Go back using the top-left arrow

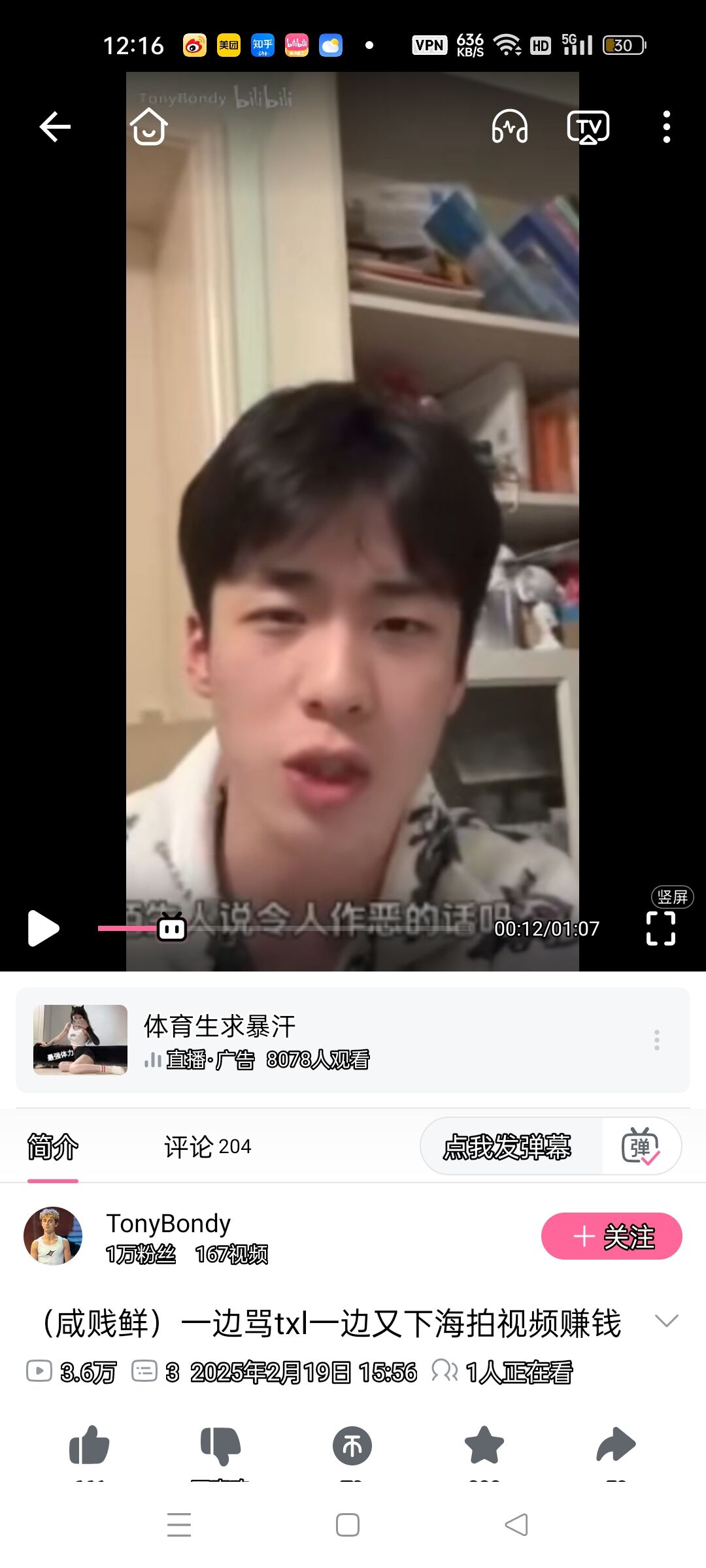tap(55, 127)
